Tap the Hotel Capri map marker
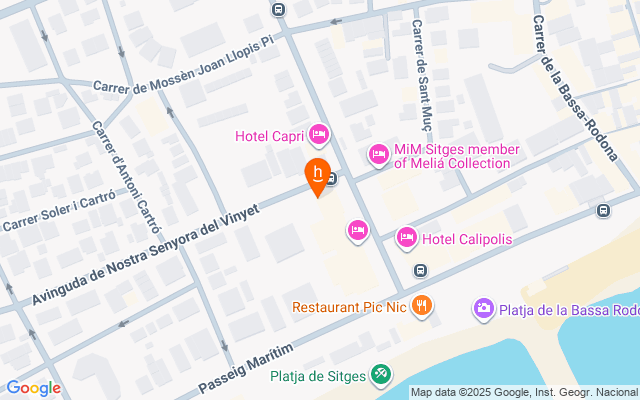The image size is (640, 400). click(x=319, y=134)
